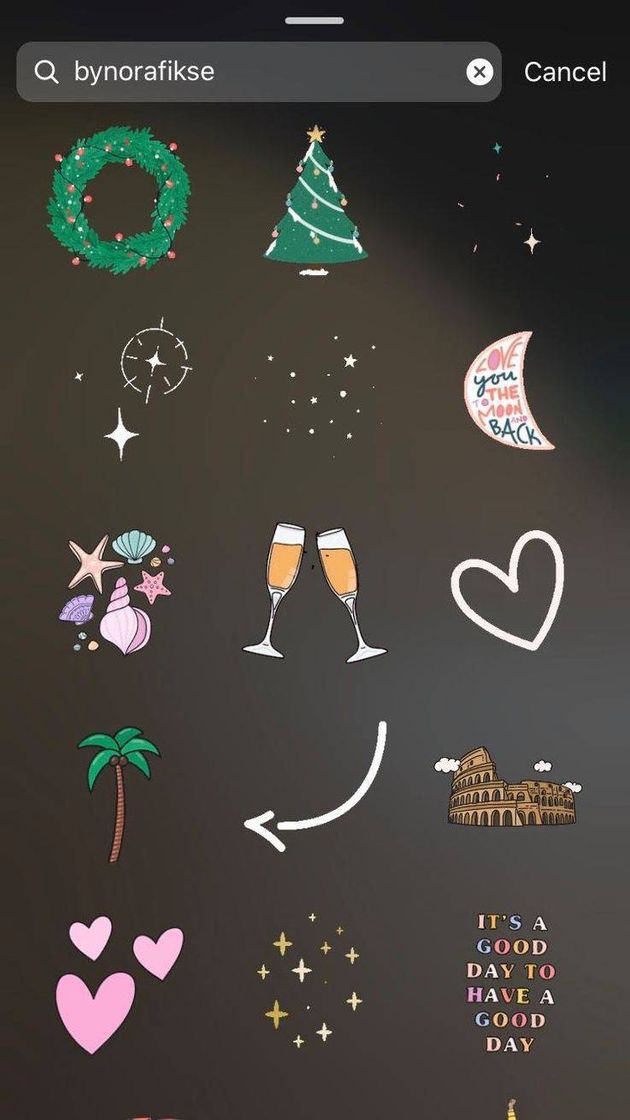Add the Love You to the Moon sticker
The height and width of the screenshot is (1120, 630).
pyautogui.click(x=510, y=390)
